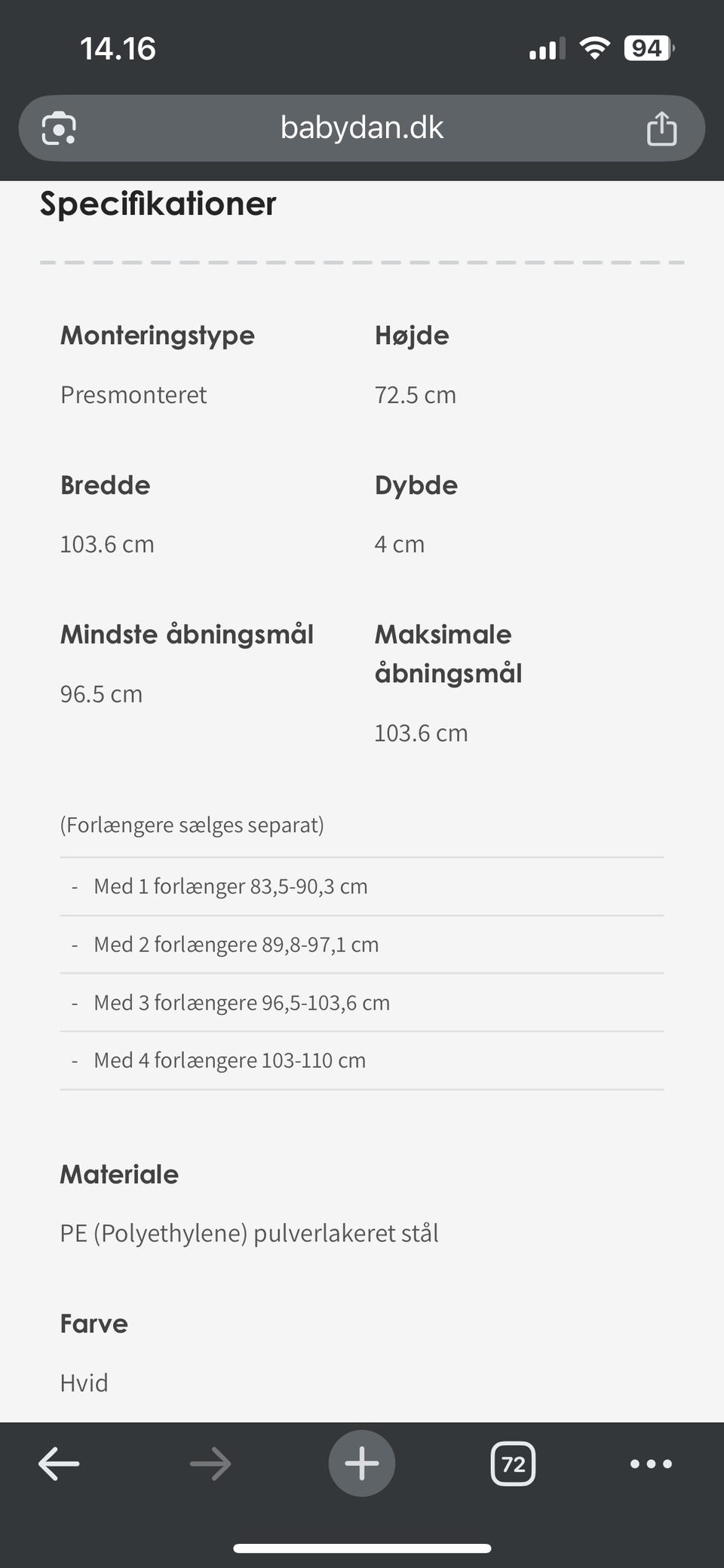Tap the Mindste åbningsmål value 96.5 cm
This screenshot has height=1568, width=724.
[x=101, y=693]
